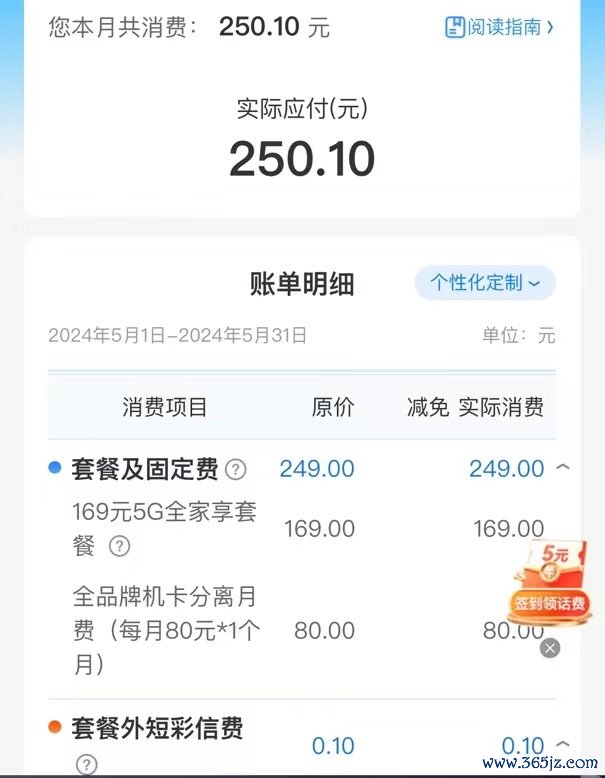Collapse the 套餐外短彩信费 section
The width and height of the screenshot is (605, 778).
point(562,744)
